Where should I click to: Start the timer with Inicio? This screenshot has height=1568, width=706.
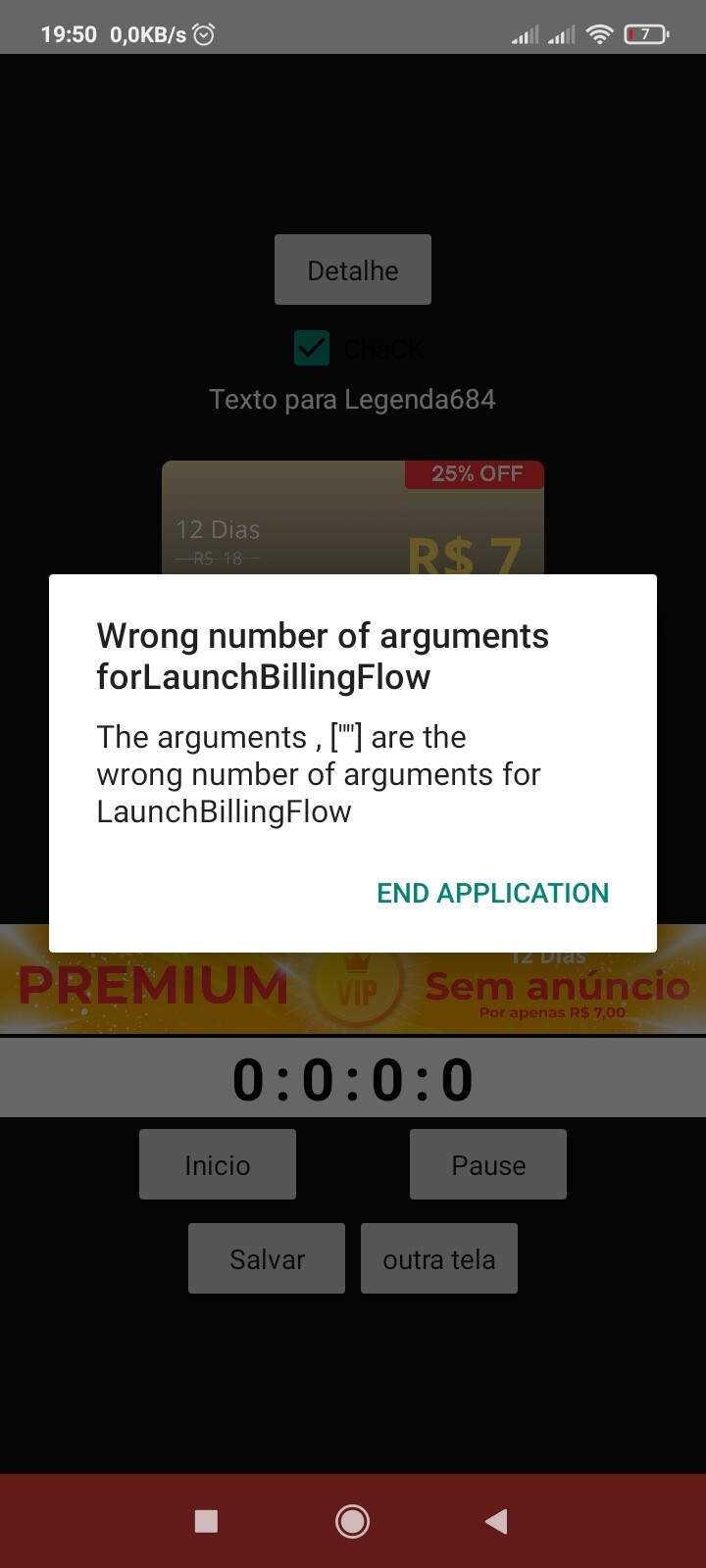pos(218,1164)
